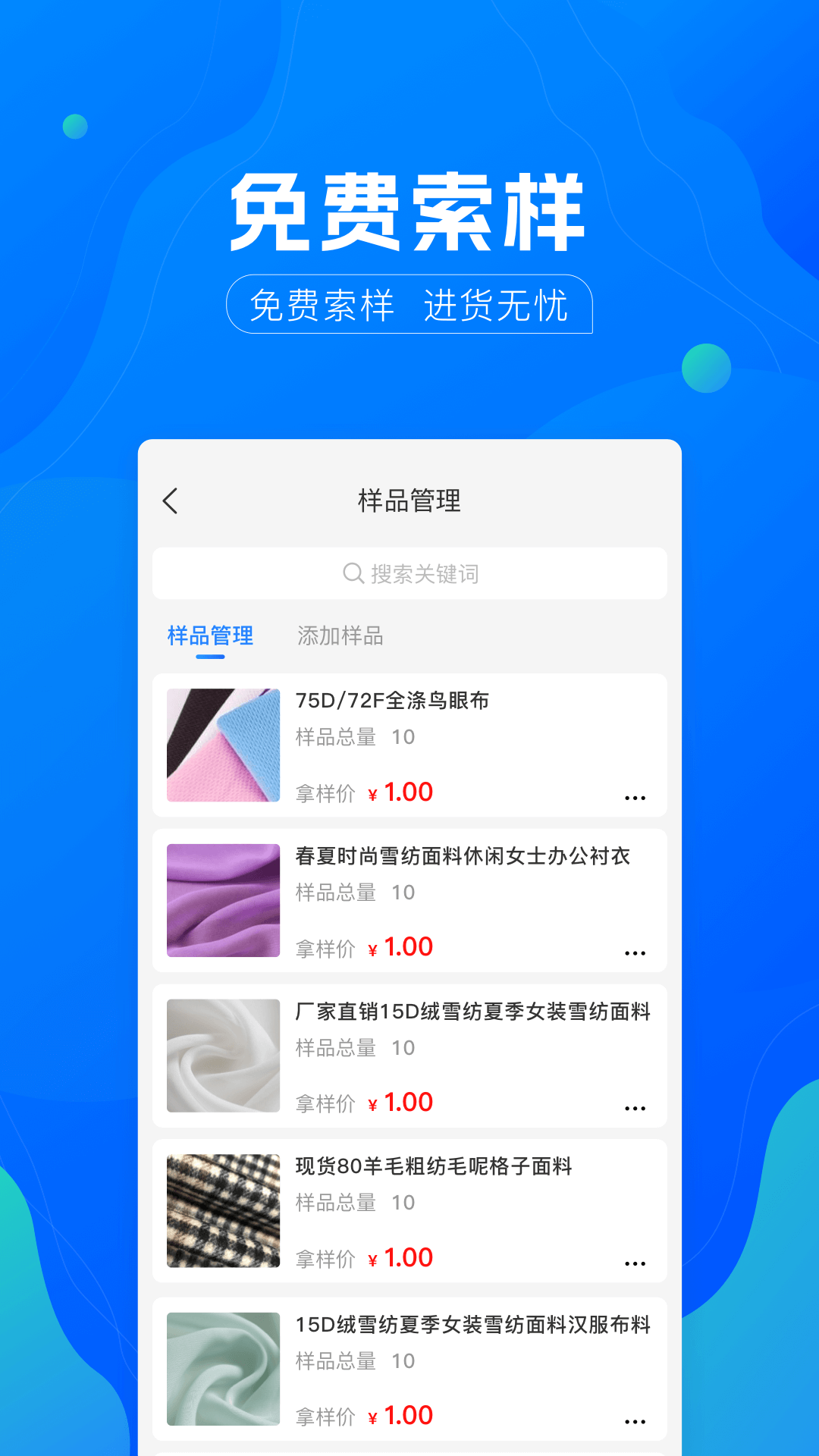Open more options for 春夏时尚雪纺面料 item
Image resolution: width=819 pixels, height=1456 pixels.
635,952
